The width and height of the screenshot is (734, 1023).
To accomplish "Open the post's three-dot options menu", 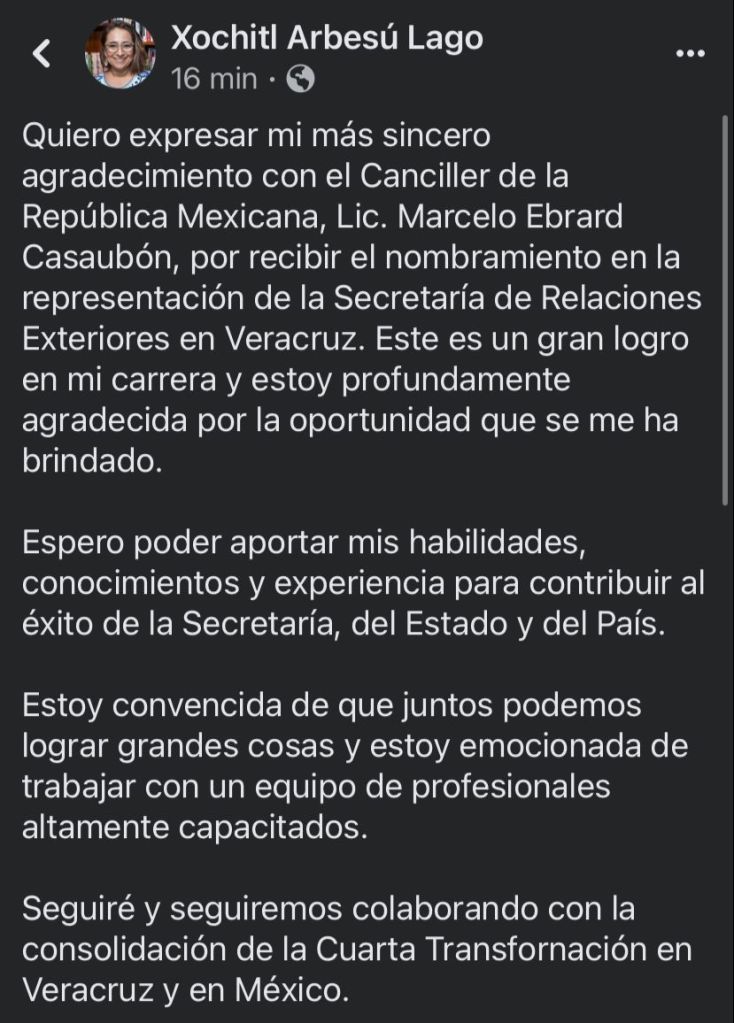I will 690,54.
